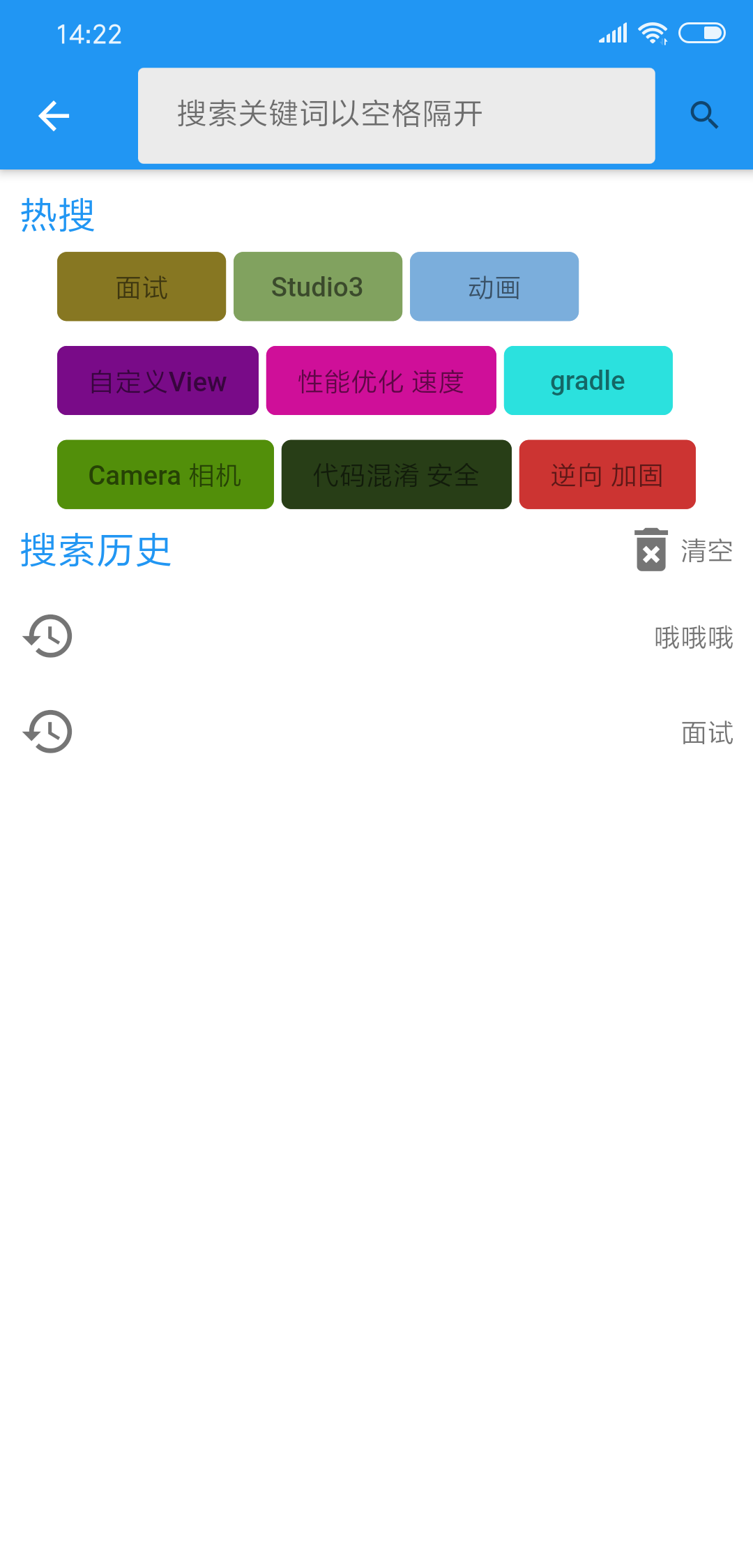The height and width of the screenshot is (1568, 753).
Task: Go back using the arrow icon
Action: 54,116
